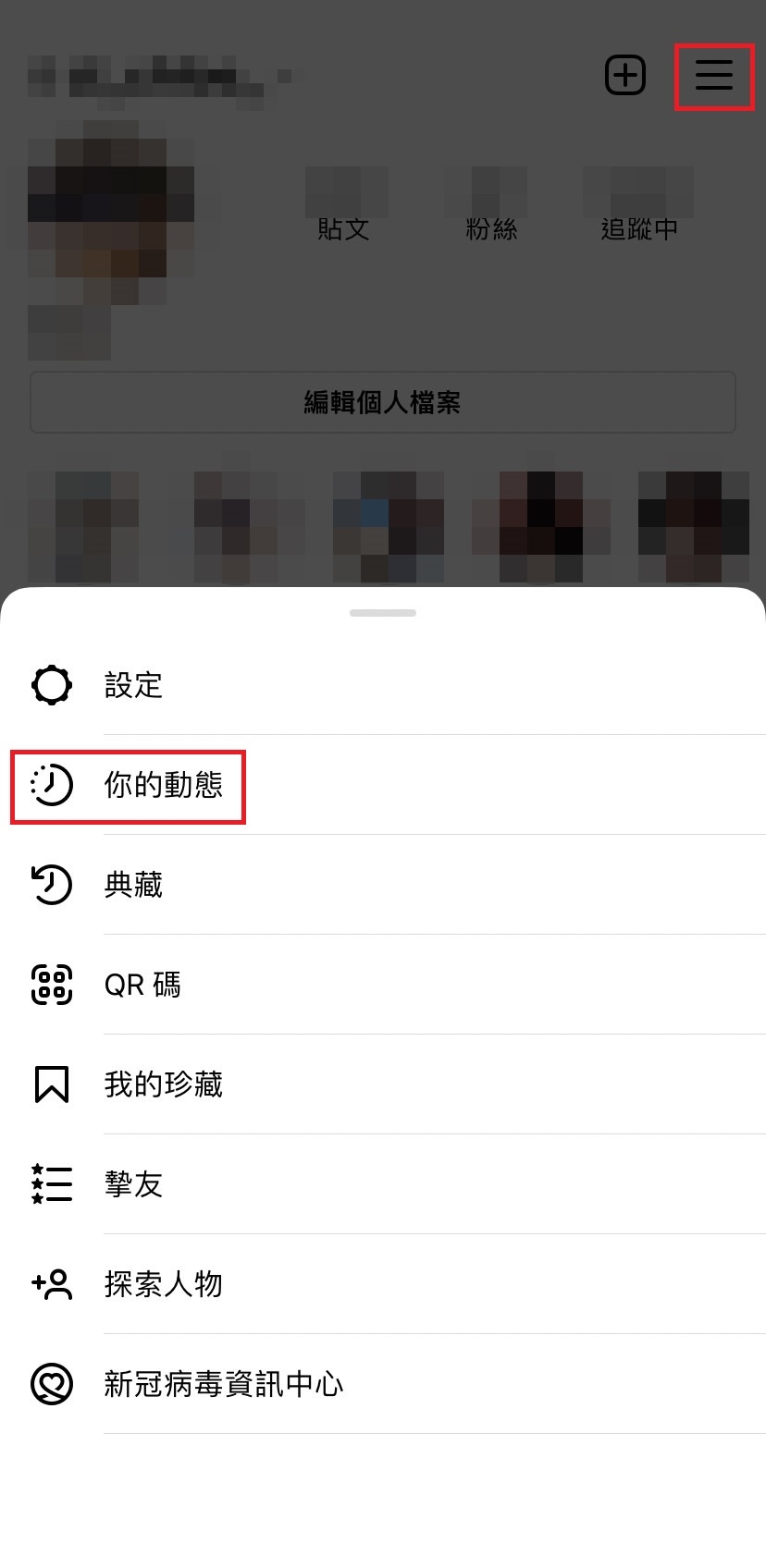
Task: Click the create post plus icon
Action: coord(625,75)
